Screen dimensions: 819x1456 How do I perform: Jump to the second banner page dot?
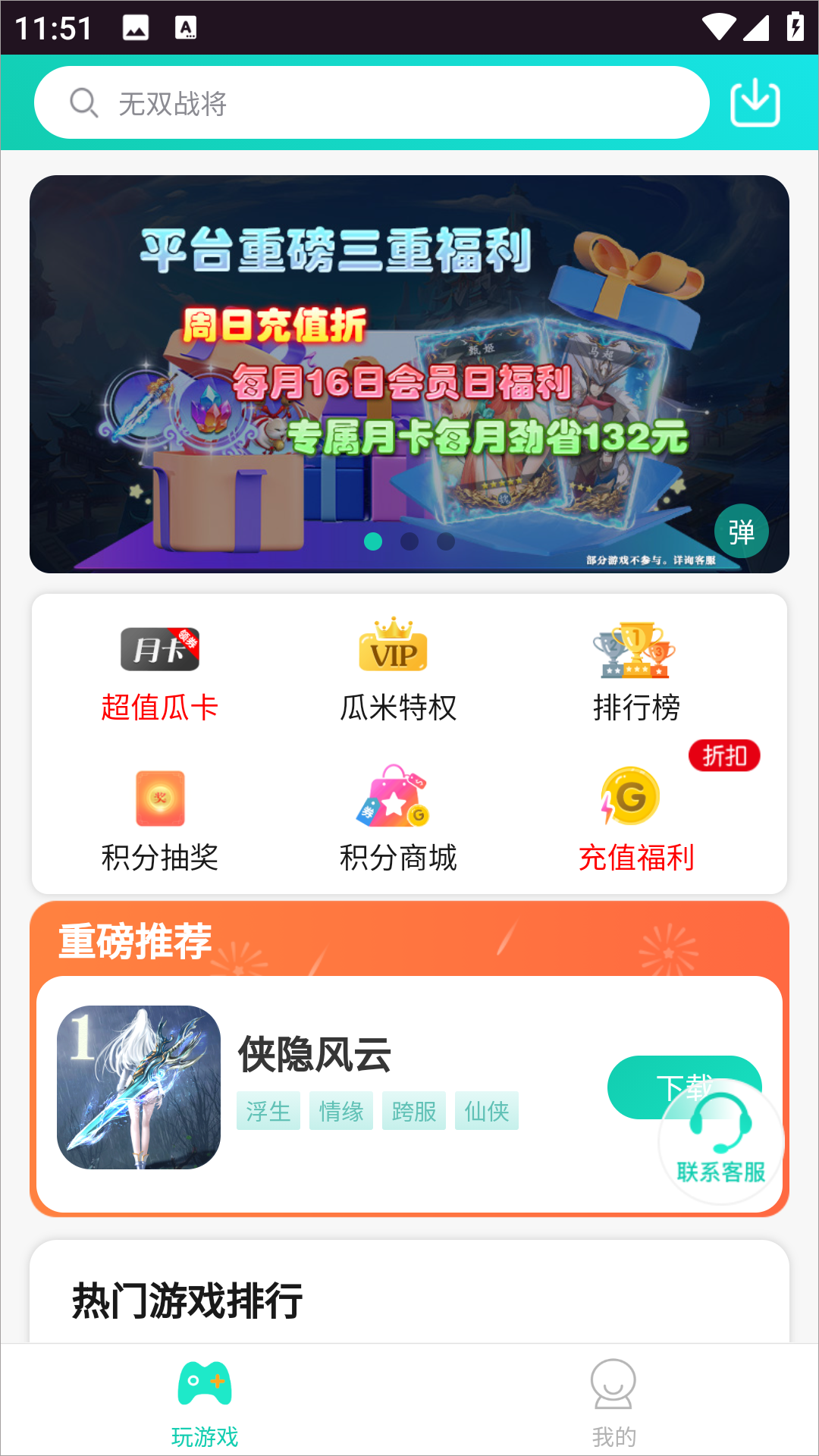click(x=409, y=541)
